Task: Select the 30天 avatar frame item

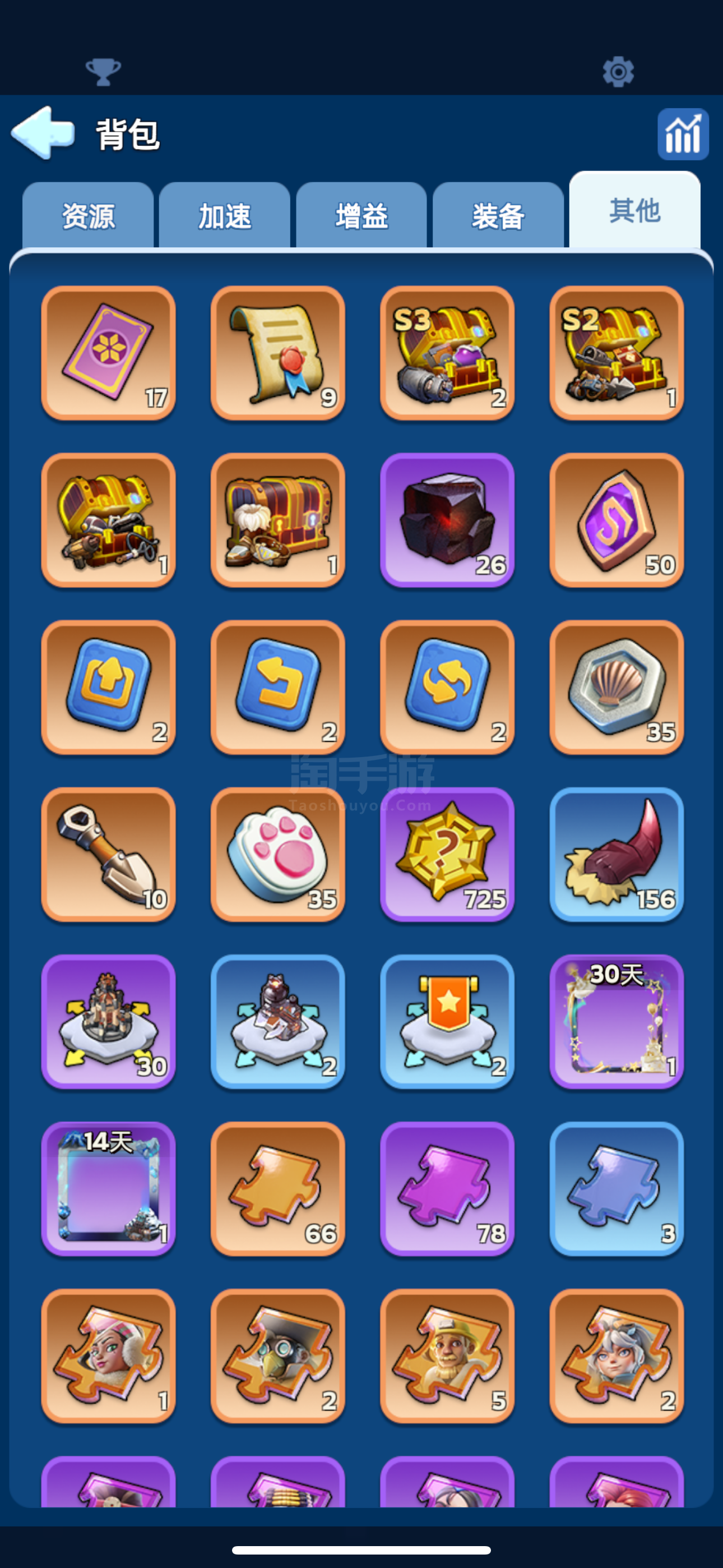Action: pyautogui.click(x=616, y=1021)
